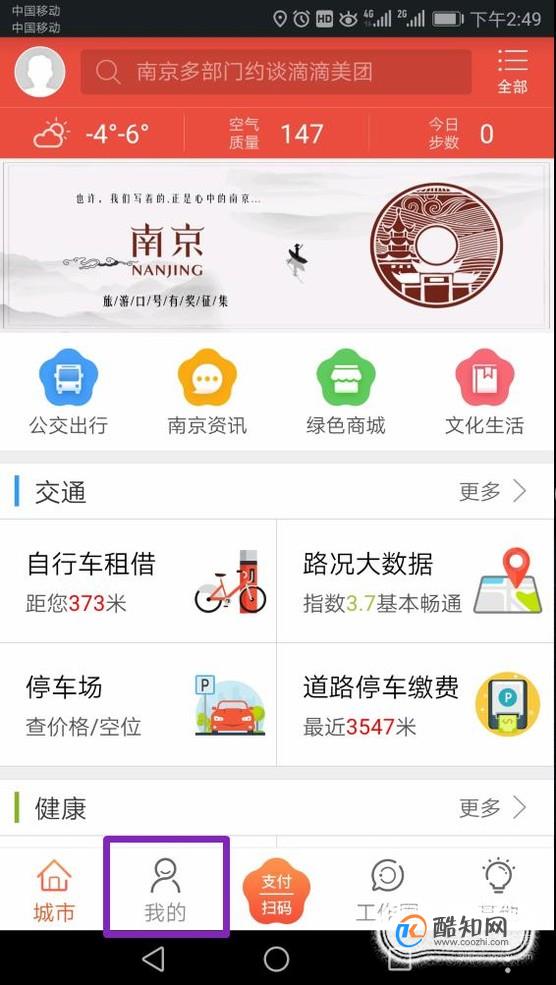Go to the system home screen
Viewport: 556px width, 985px height.
click(276, 959)
